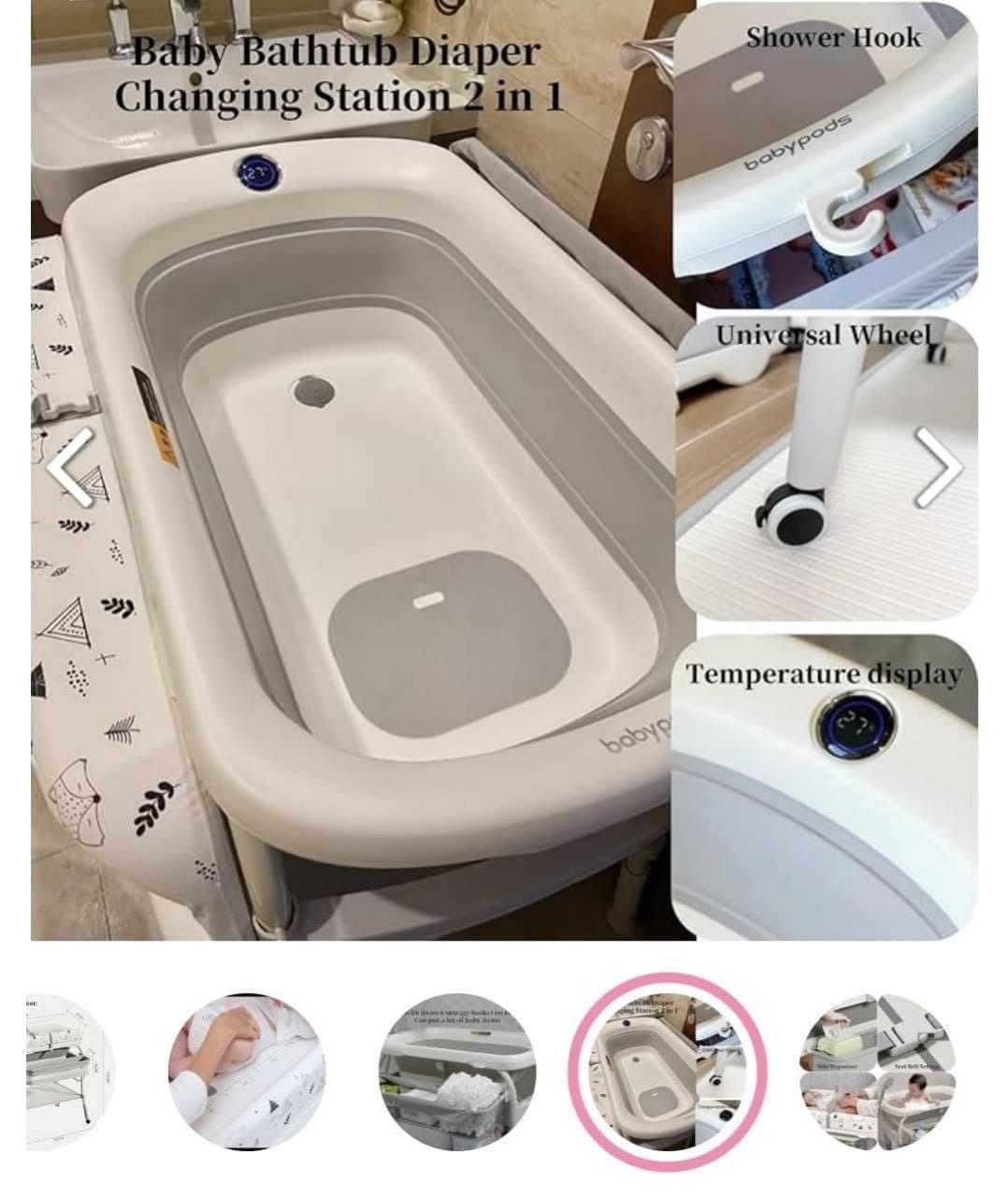Image resolution: width=1008 pixels, height=1197 pixels.
Task: Go to the next product image
Action: coord(938,468)
